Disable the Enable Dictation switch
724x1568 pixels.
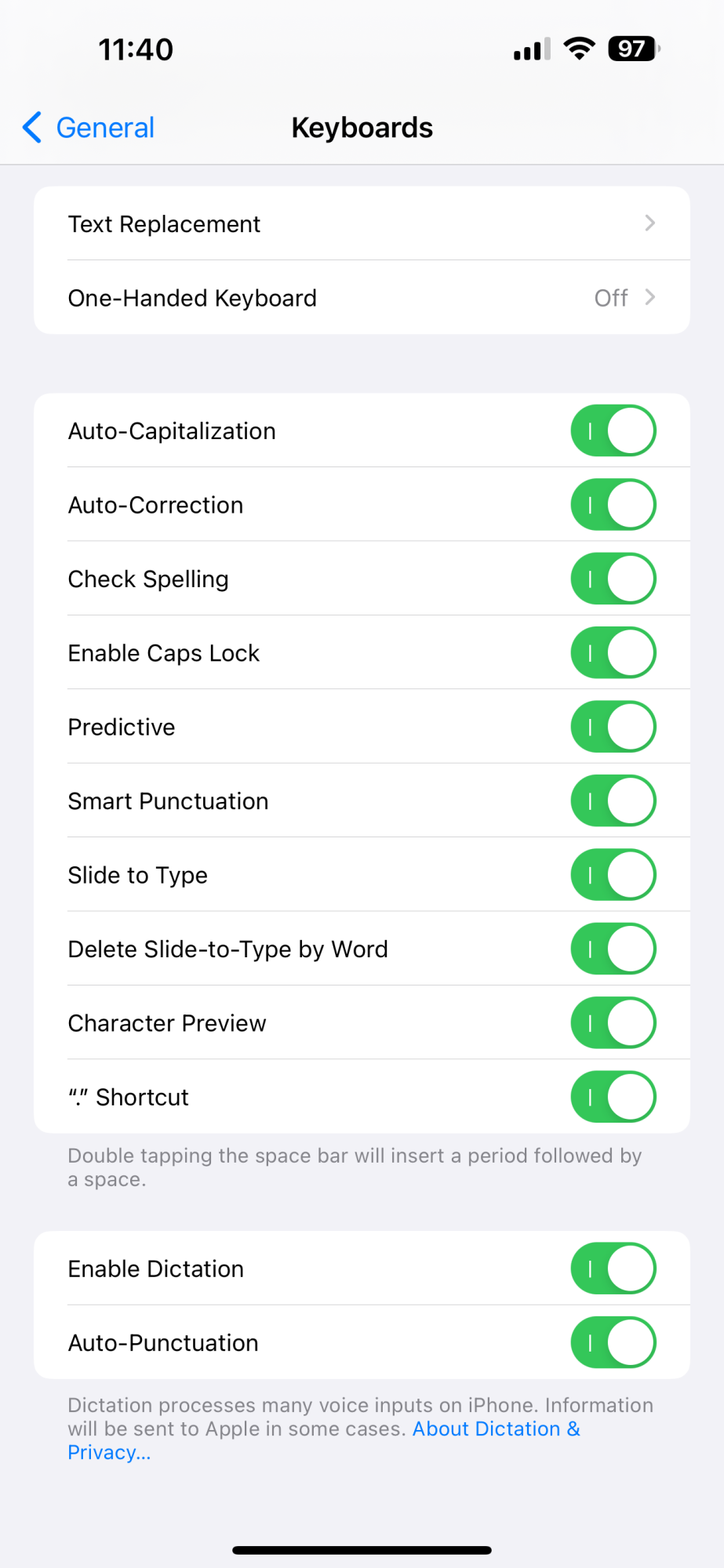(x=613, y=1269)
